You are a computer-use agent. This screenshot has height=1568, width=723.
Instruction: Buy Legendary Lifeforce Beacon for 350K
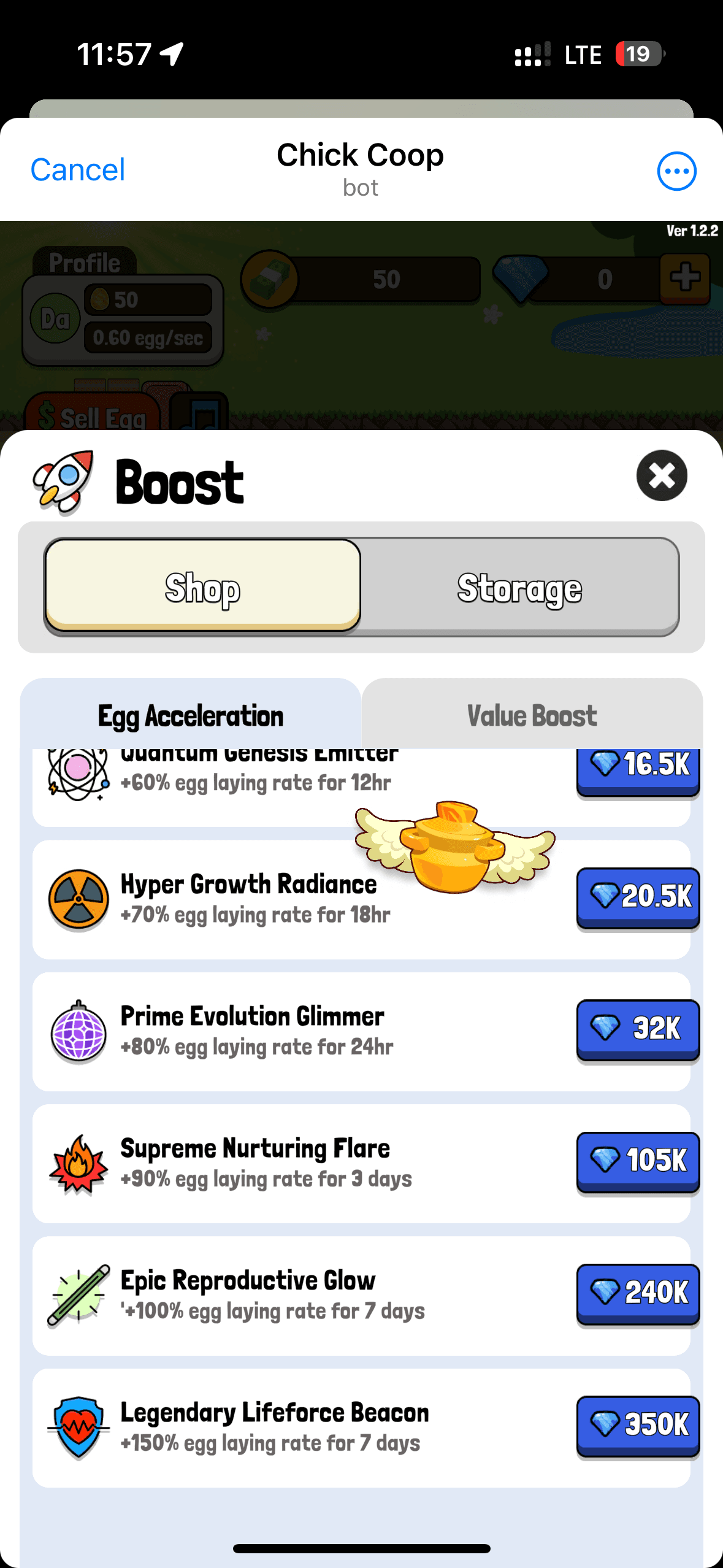[638, 1424]
